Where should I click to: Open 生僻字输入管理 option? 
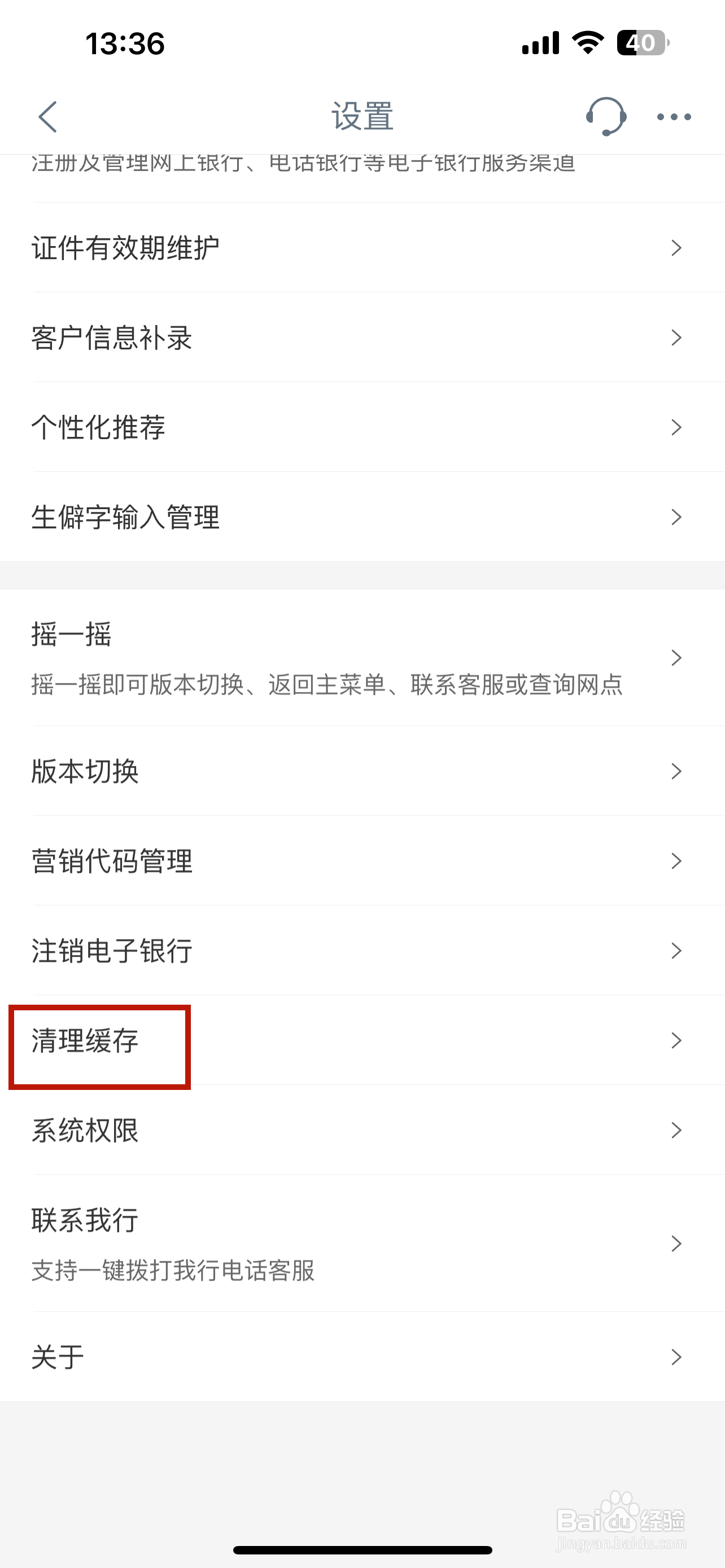362,517
